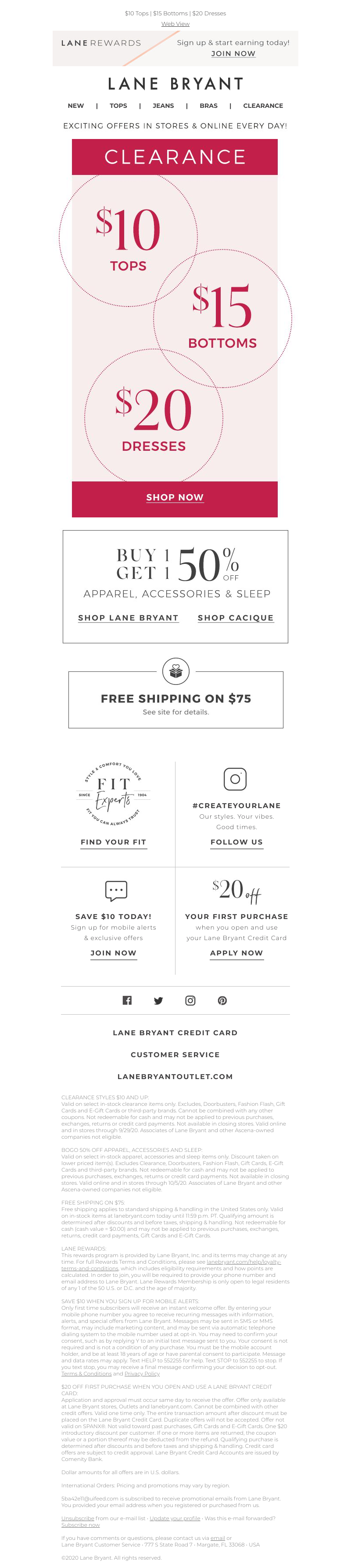Visit the Twitter profile icon
Image resolution: width=351 pixels, height=1568 pixels.
(x=158, y=1001)
